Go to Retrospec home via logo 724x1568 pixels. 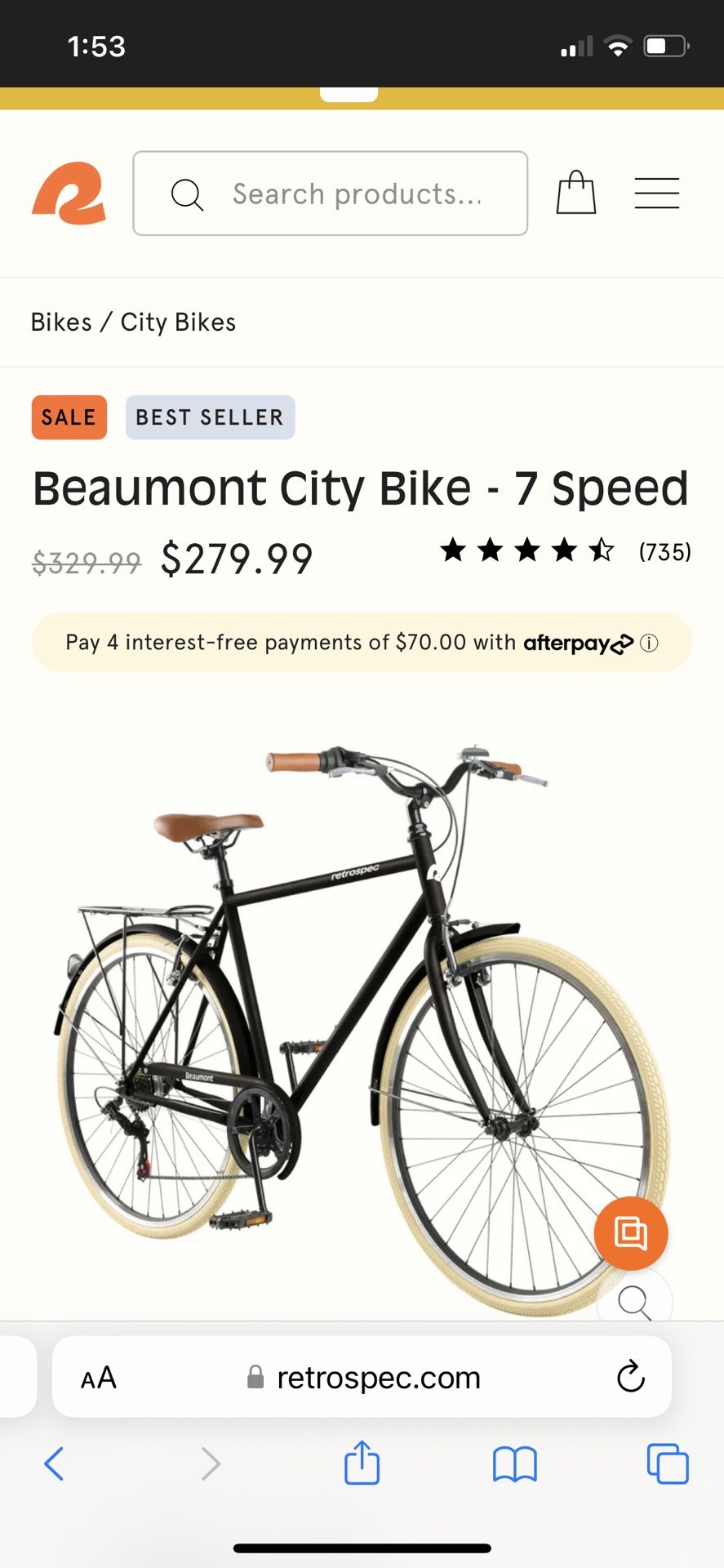[x=69, y=194]
